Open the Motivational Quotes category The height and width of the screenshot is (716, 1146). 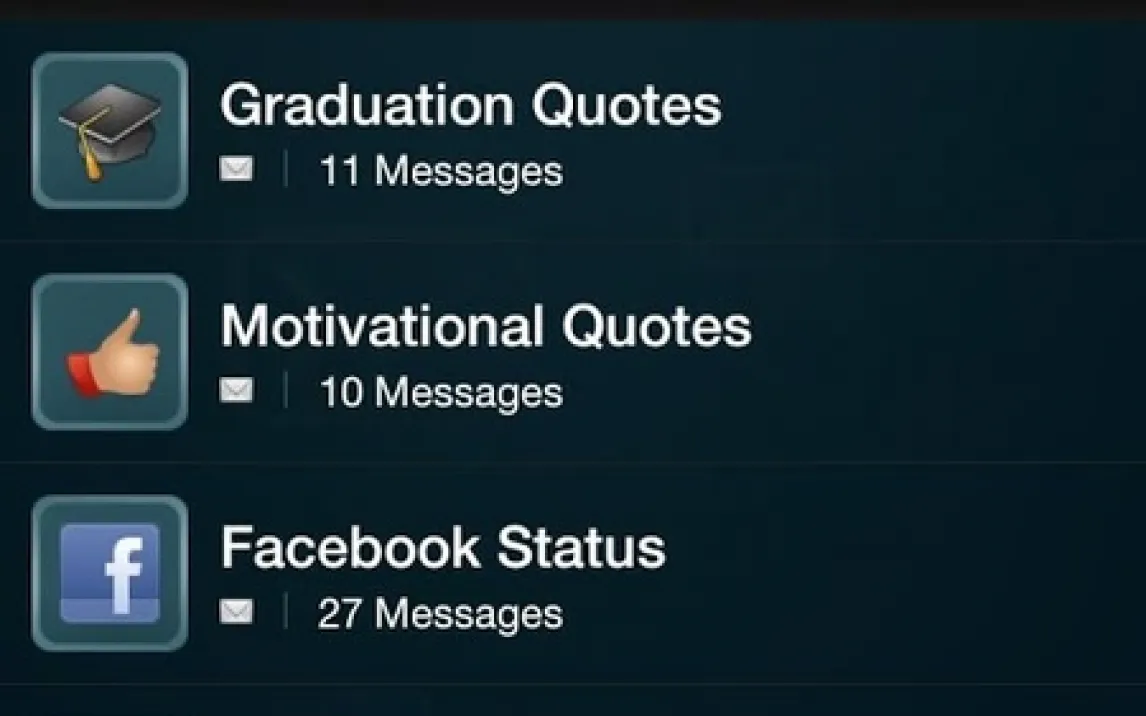tap(485, 327)
